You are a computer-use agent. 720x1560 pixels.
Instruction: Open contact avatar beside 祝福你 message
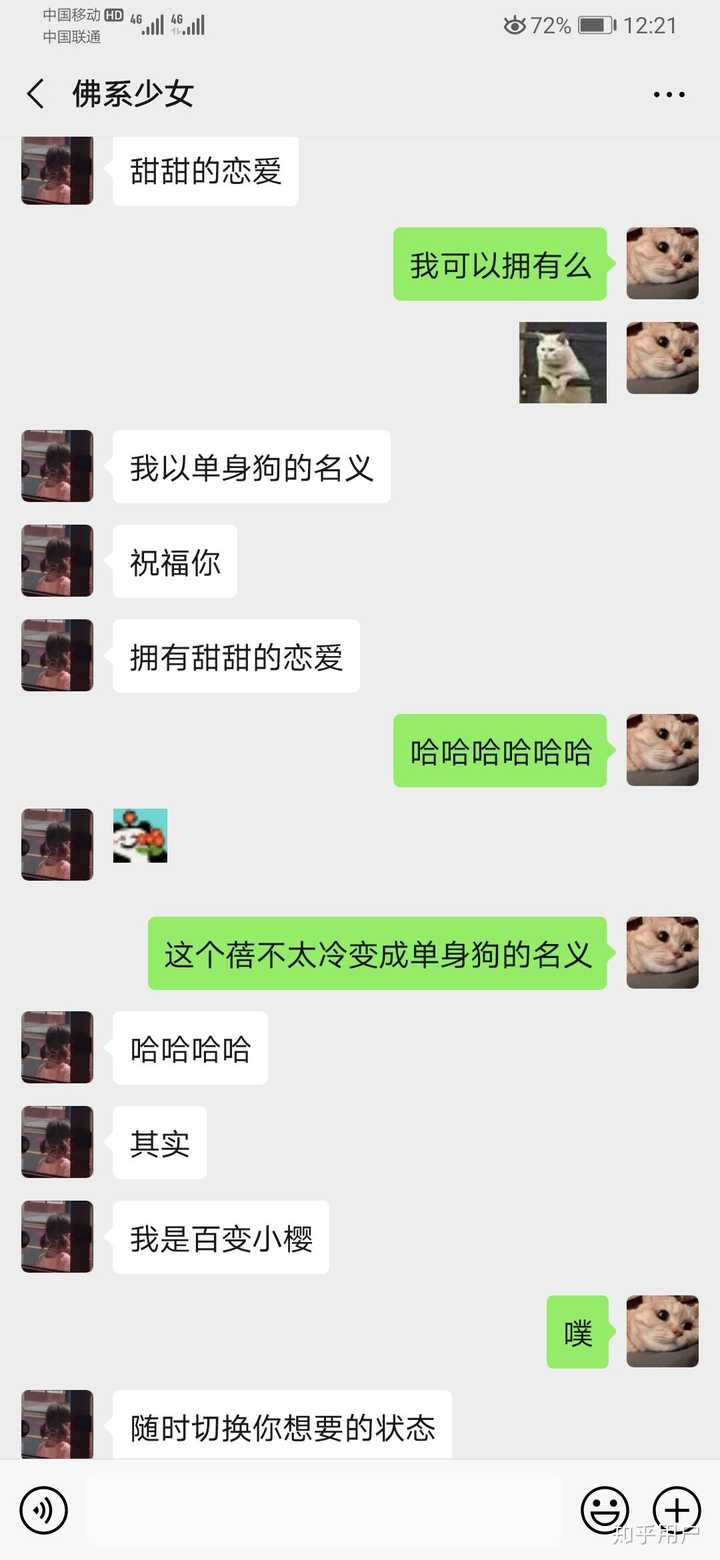tap(57, 560)
